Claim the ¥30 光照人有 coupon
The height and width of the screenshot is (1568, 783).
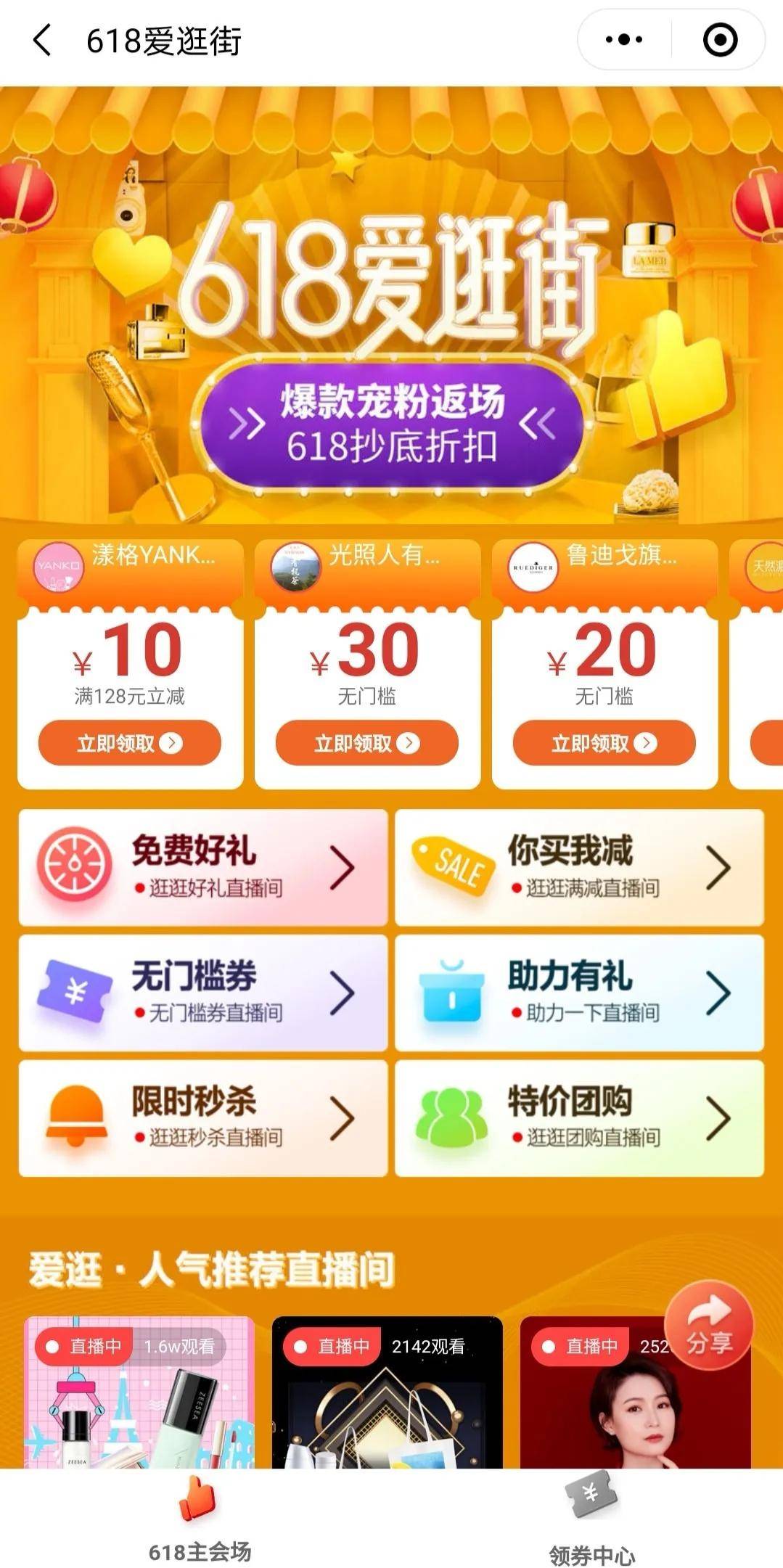click(x=367, y=742)
